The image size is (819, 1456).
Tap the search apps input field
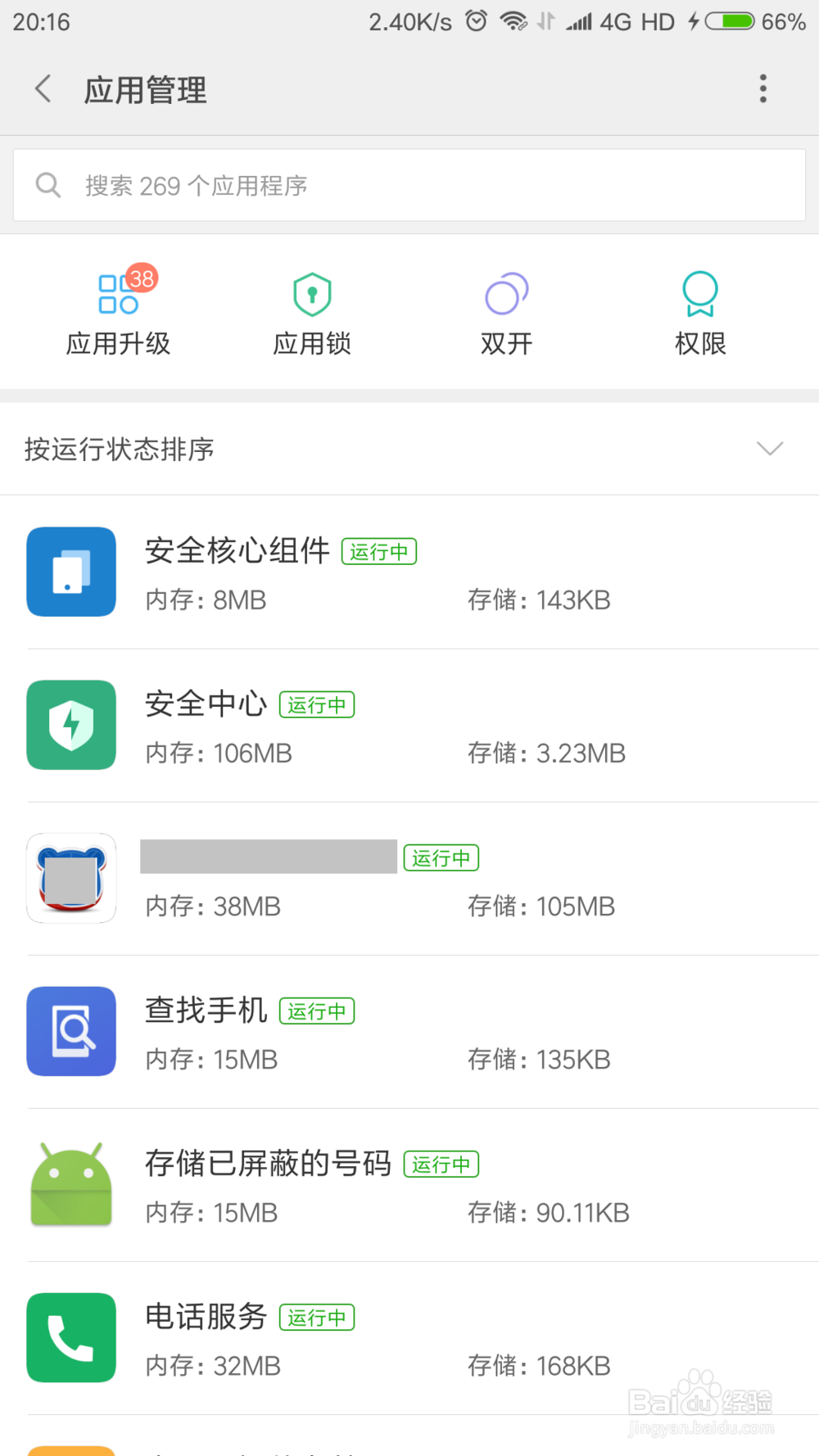(409, 185)
